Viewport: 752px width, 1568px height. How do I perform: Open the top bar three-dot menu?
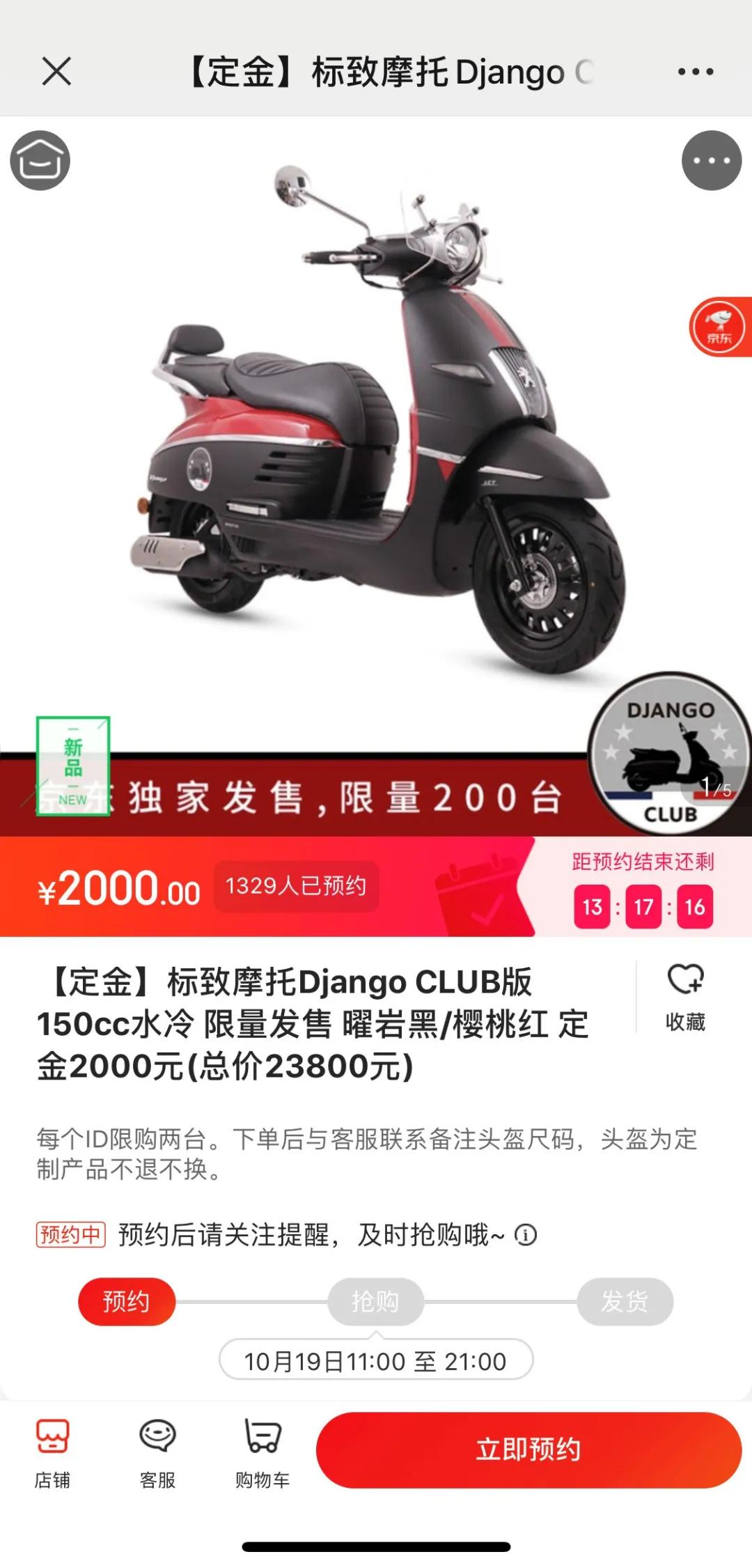pos(696,71)
